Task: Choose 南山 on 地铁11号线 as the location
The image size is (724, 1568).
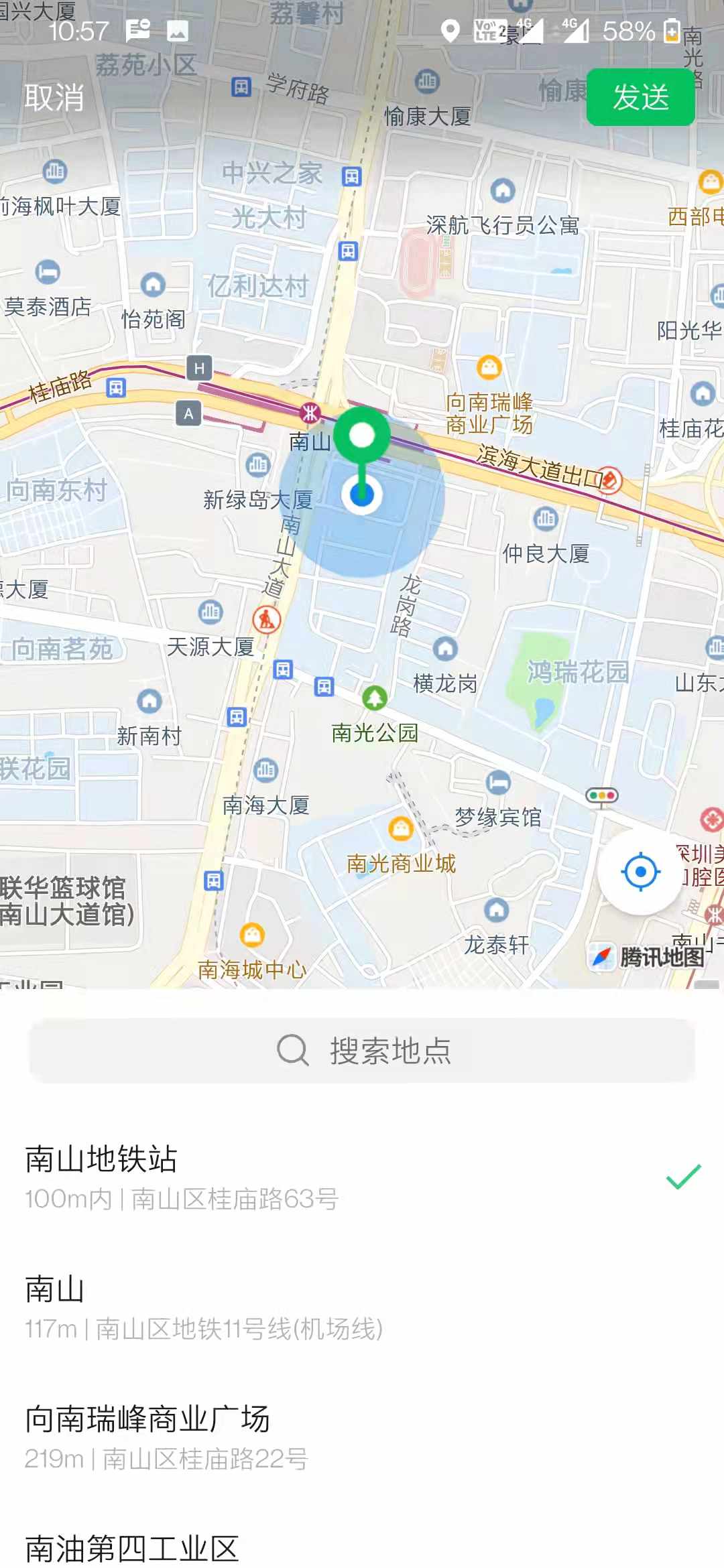Action: coord(362,1307)
